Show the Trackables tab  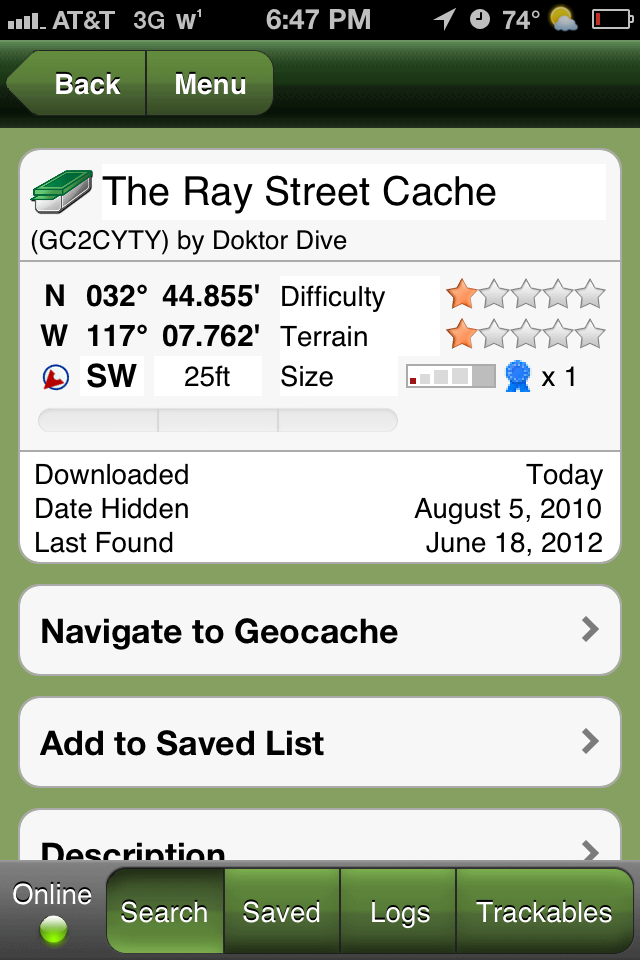tap(544, 912)
